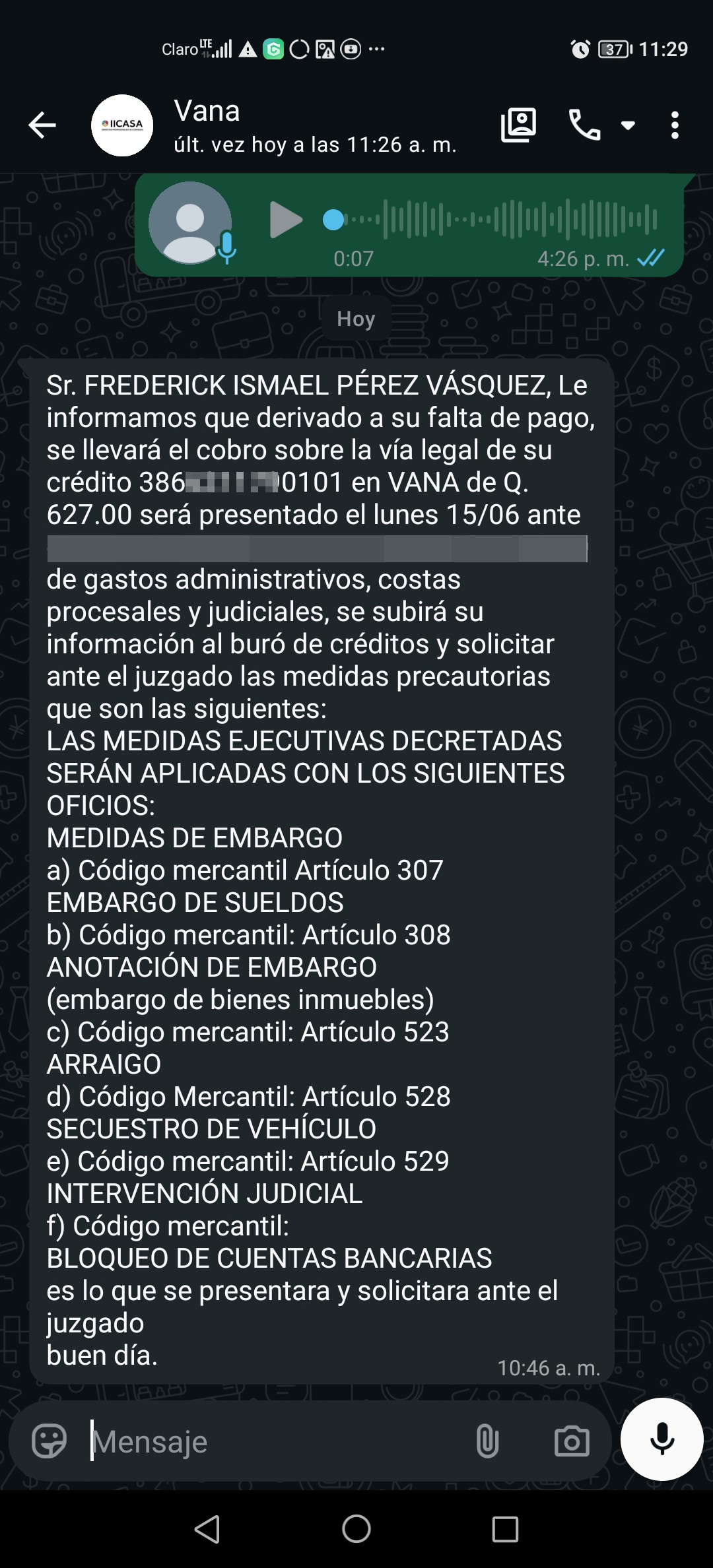Tap the microphone button to record audio
The width and height of the screenshot is (713, 1568).
(662, 1439)
